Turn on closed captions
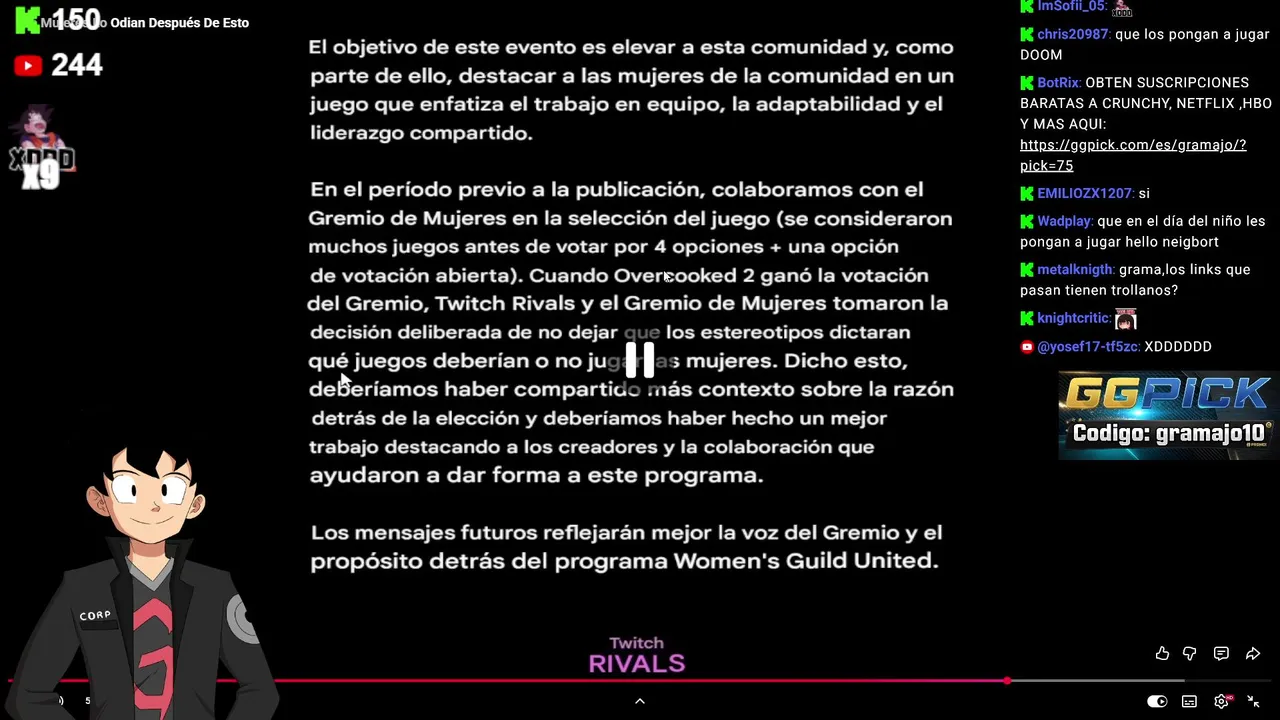 (x=1189, y=701)
